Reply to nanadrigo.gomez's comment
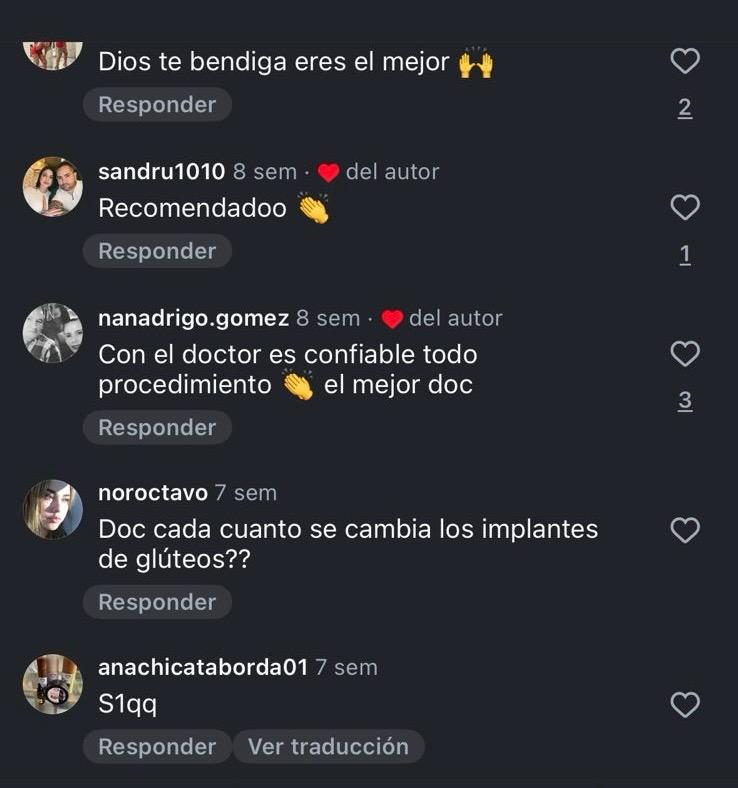Image resolution: width=738 pixels, height=788 pixels. [157, 428]
